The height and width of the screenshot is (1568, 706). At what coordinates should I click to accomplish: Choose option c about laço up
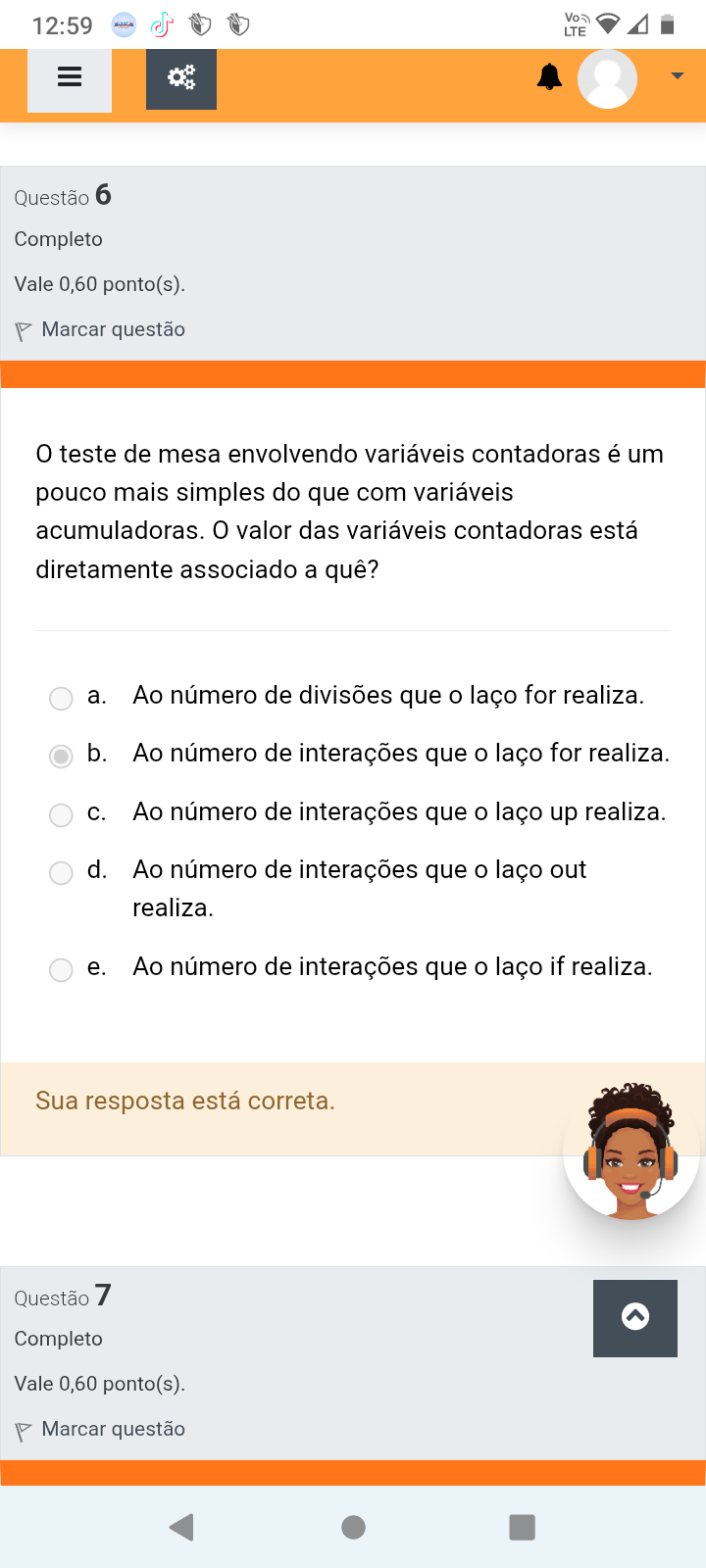61,814
